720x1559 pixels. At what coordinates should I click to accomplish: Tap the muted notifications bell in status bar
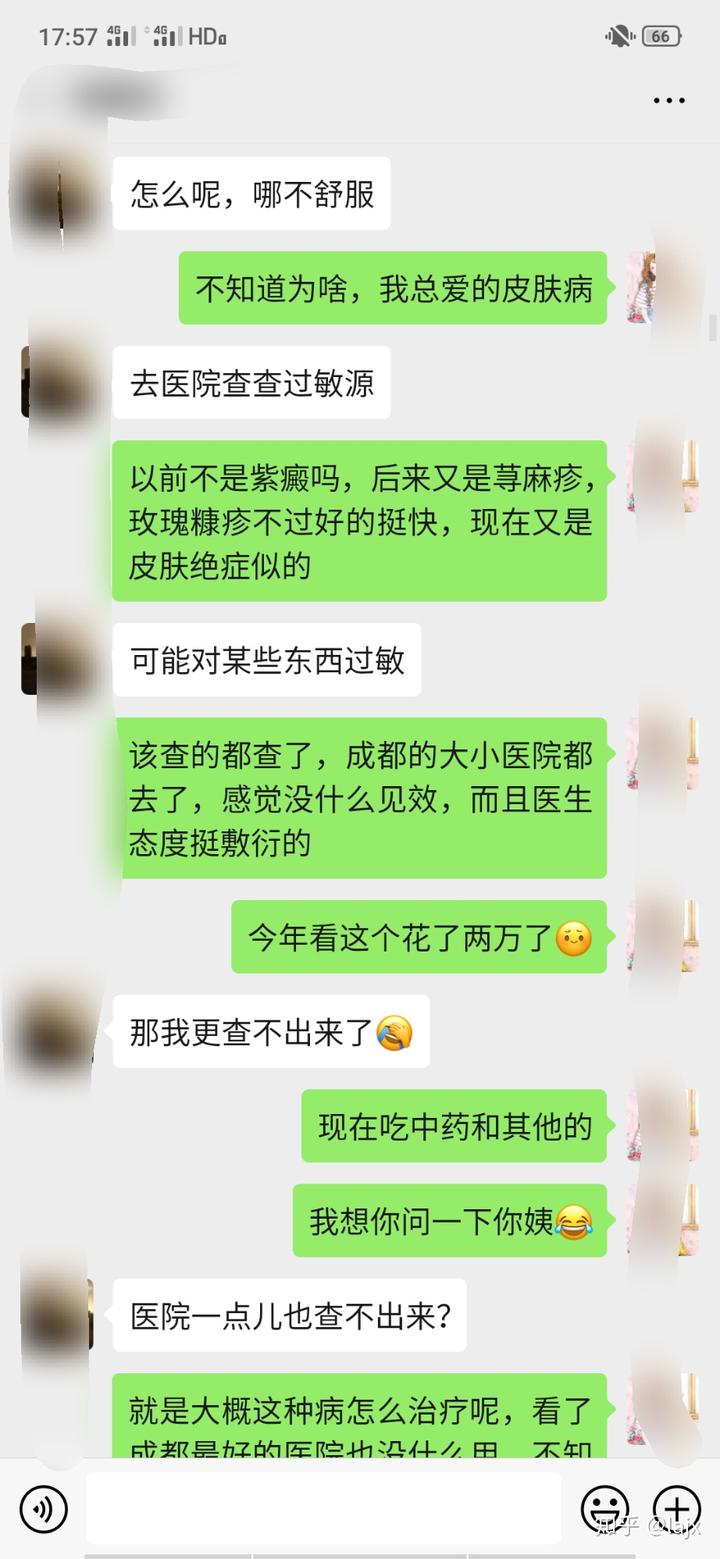click(x=618, y=35)
